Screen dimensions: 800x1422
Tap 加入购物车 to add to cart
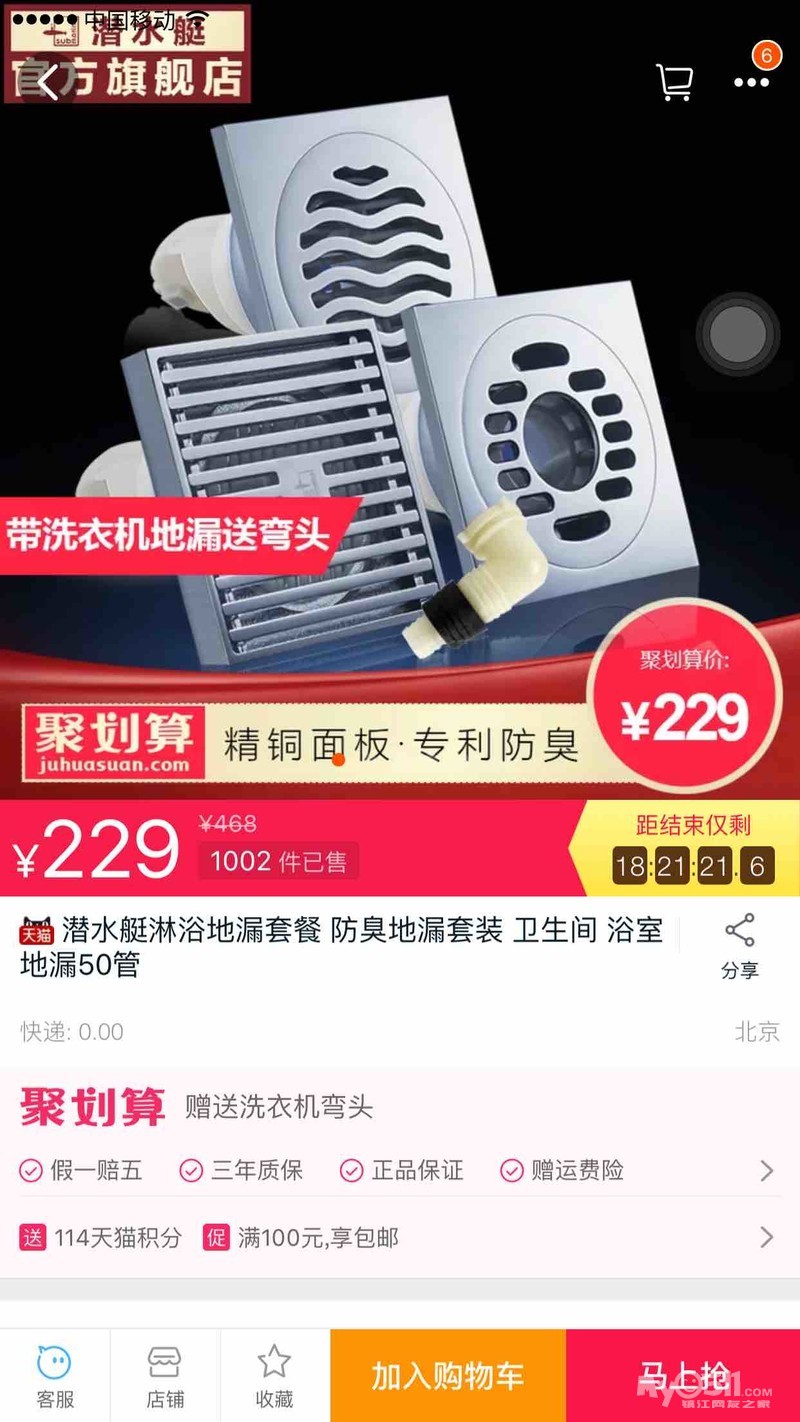tap(448, 1376)
